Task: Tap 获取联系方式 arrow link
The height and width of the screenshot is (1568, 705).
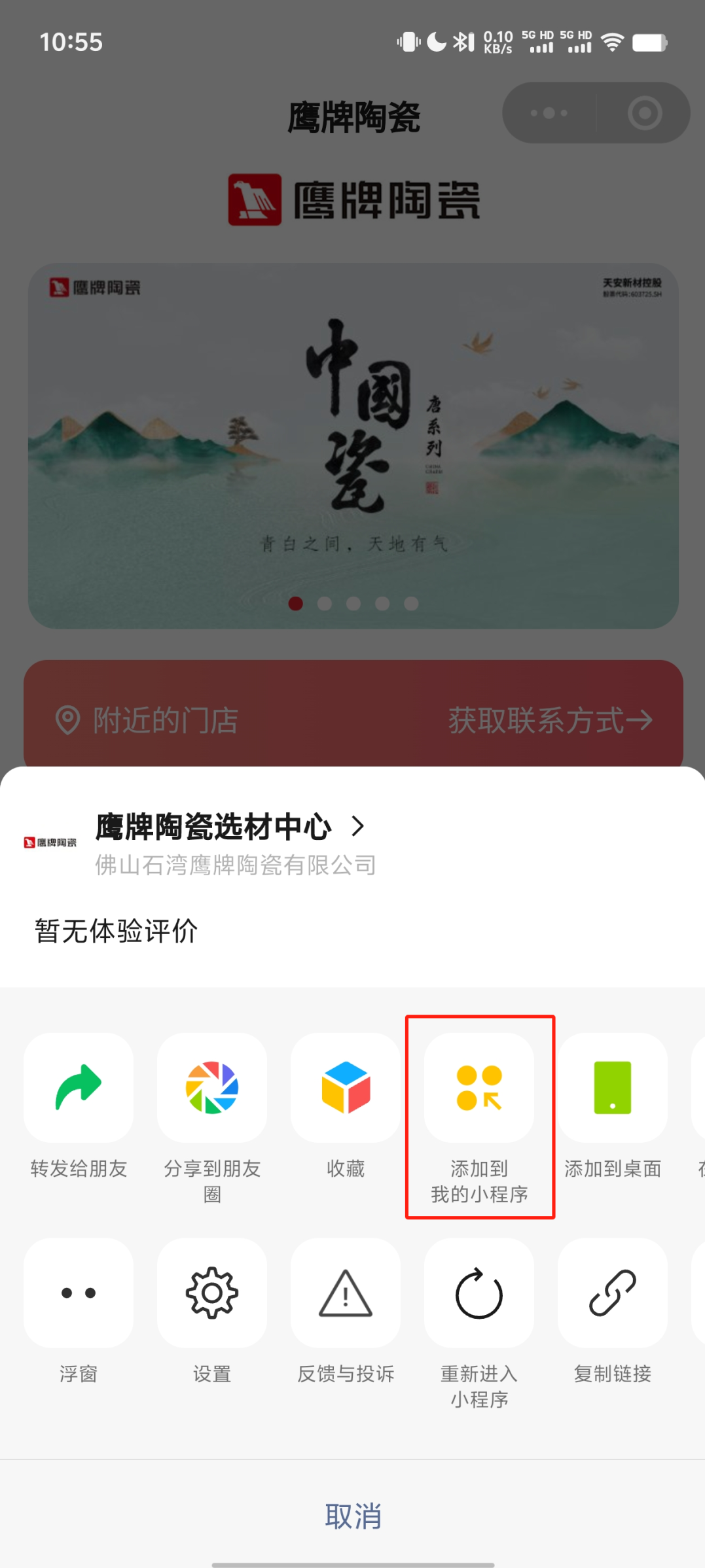Action: (549, 721)
